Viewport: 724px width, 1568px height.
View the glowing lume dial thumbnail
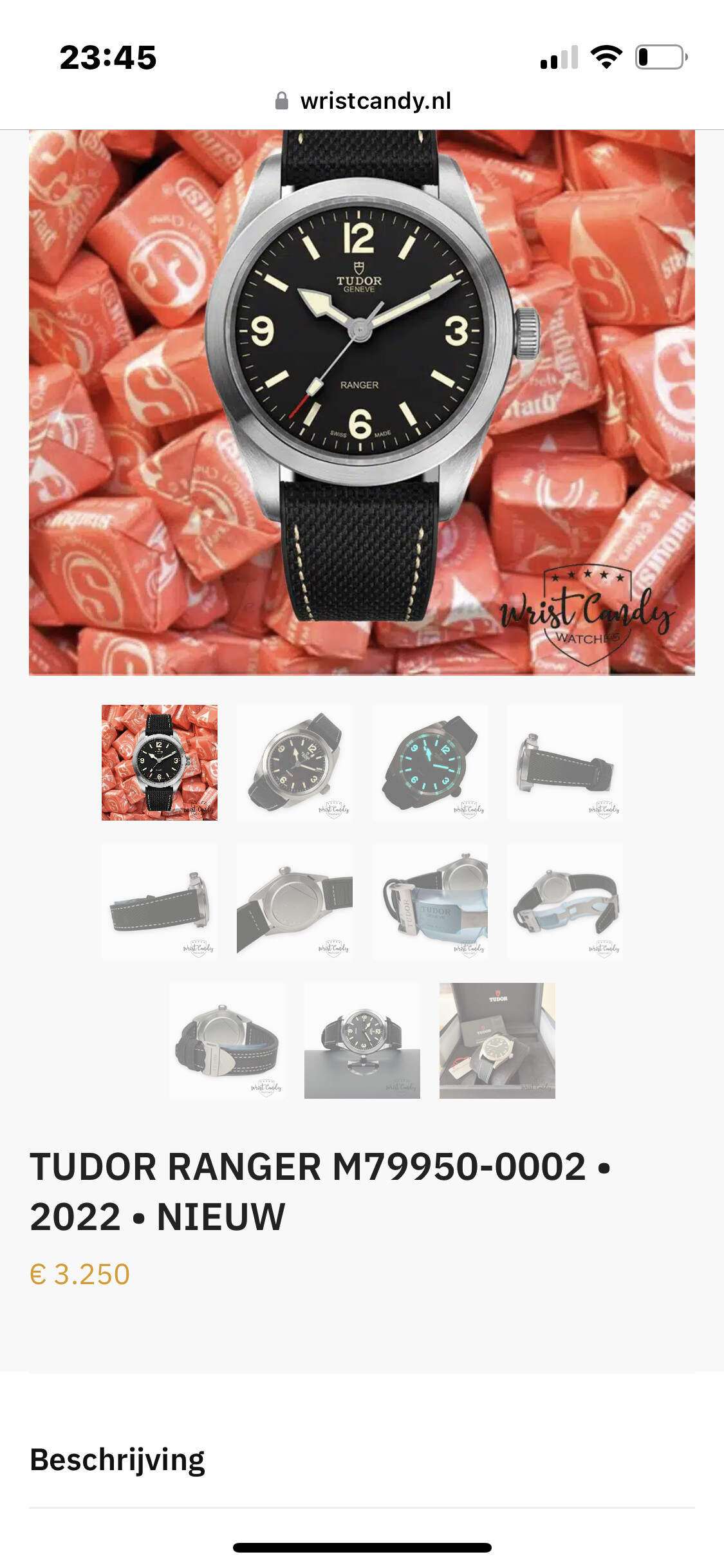coord(430,763)
